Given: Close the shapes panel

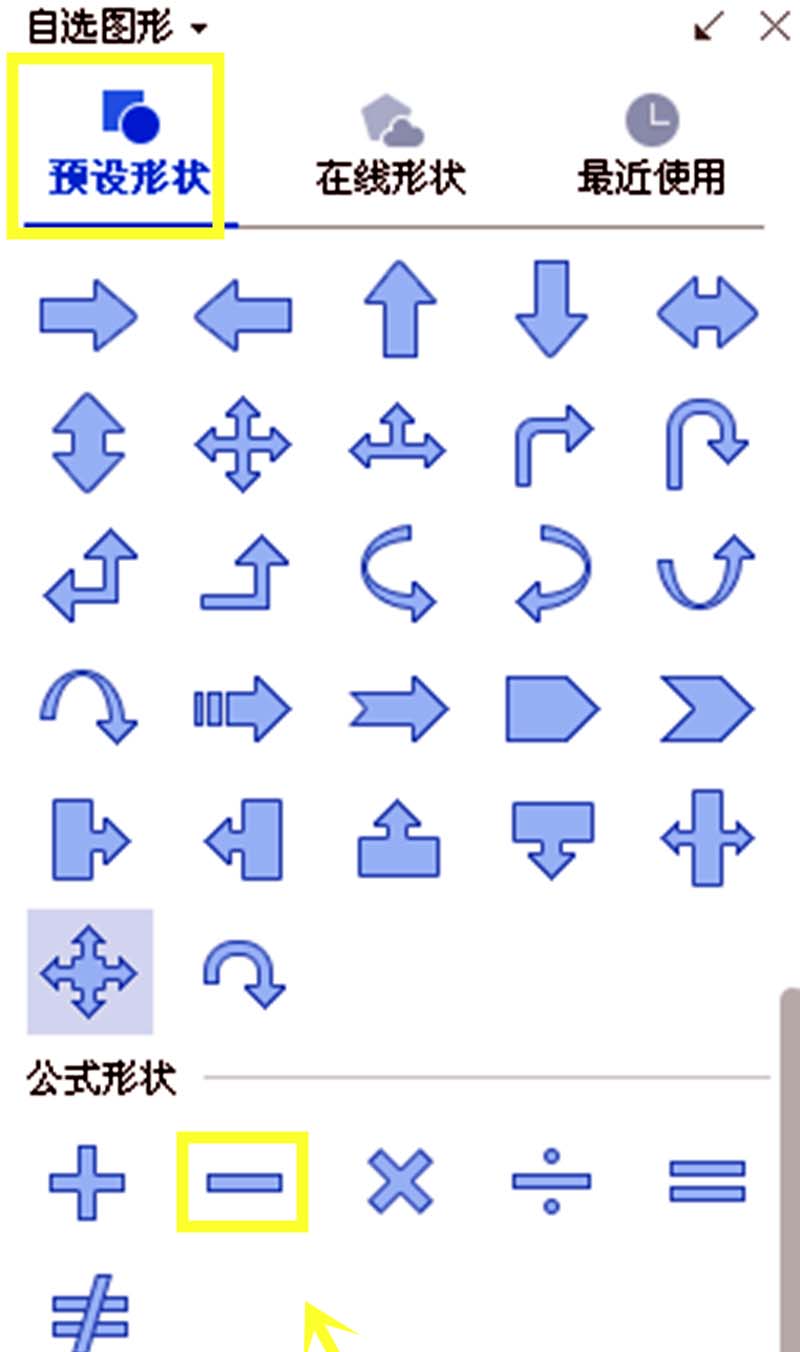Looking at the screenshot, I should pyautogui.click(x=774, y=27).
